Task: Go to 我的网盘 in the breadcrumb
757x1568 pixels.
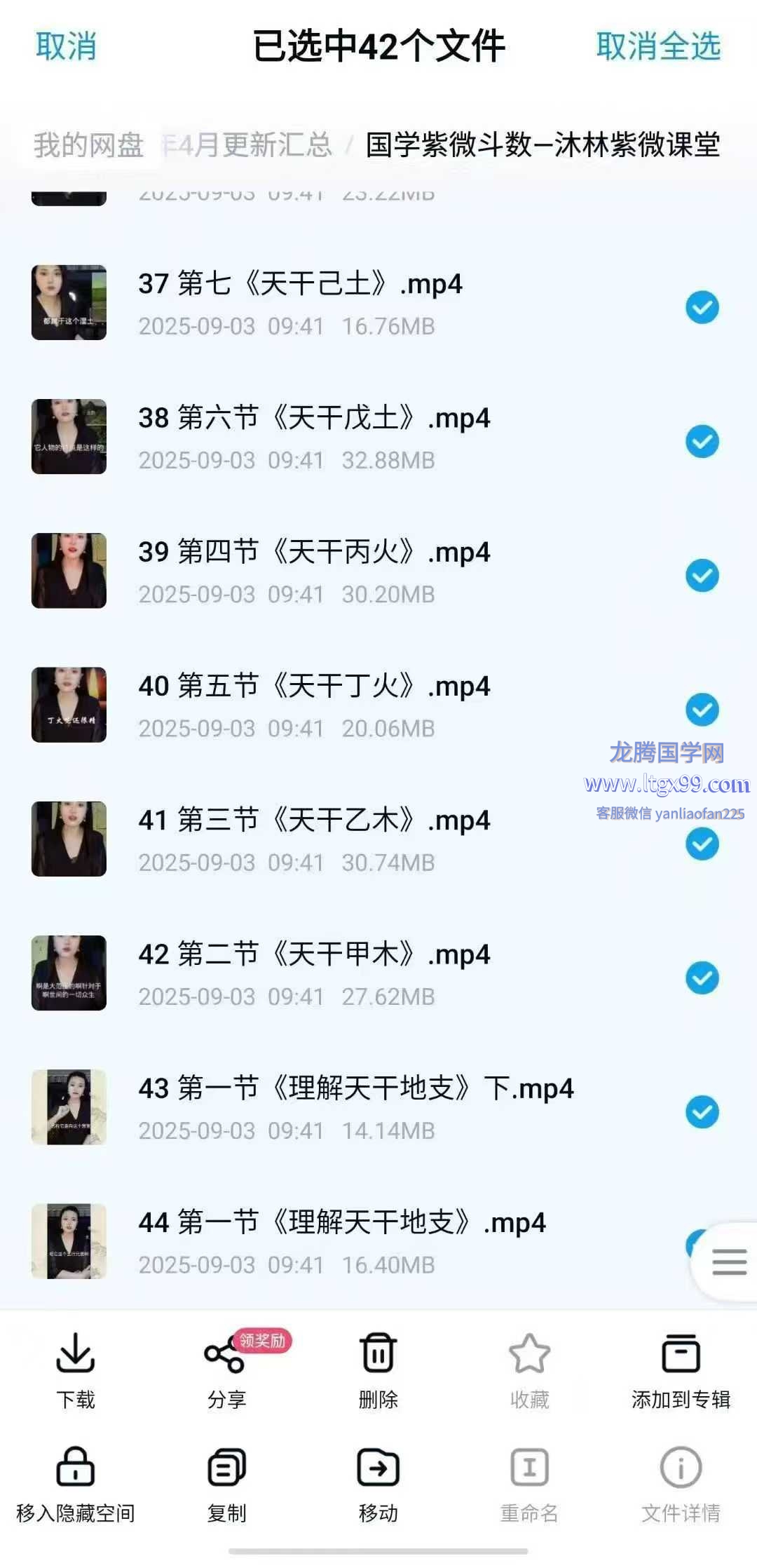Action: click(88, 145)
